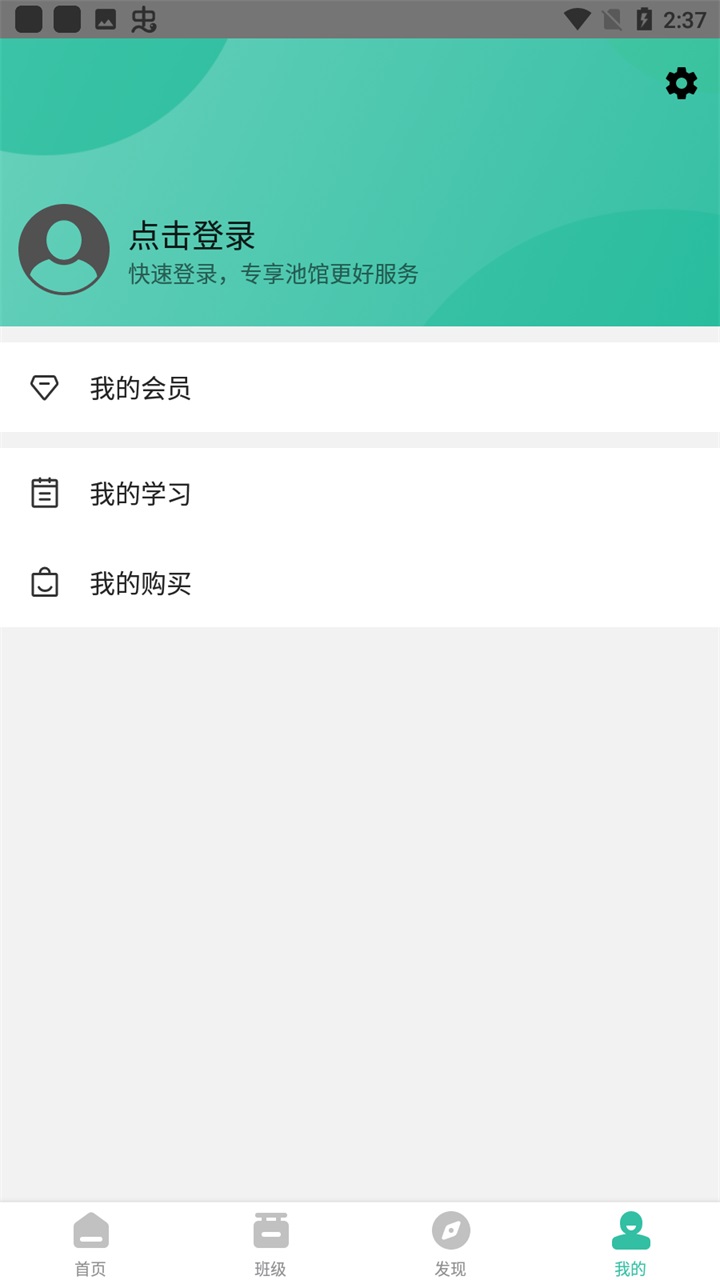This screenshot has height=1280, width=720.
Task: Open 我的学习 study row
Action: tap(360, 493)
